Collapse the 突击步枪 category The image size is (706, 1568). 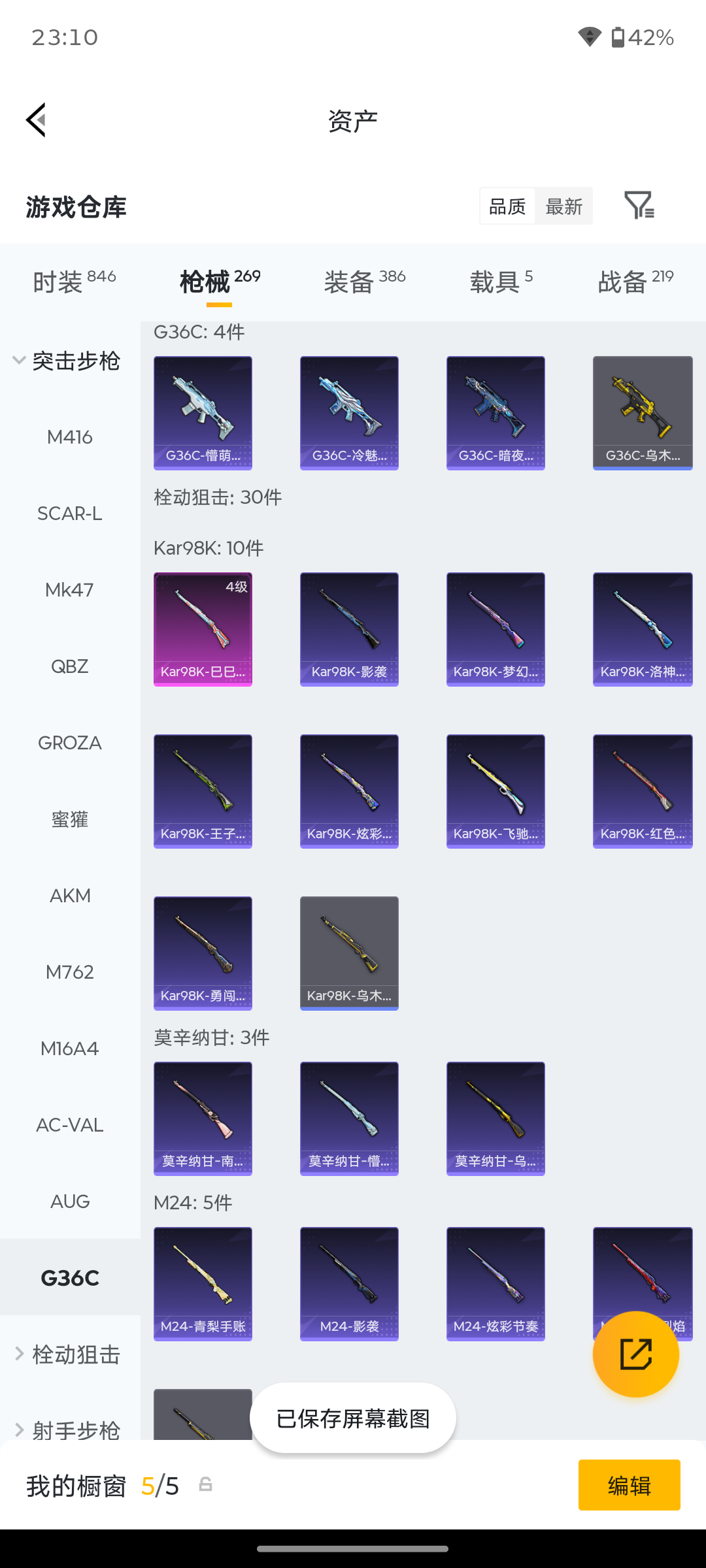click(65, 361)
